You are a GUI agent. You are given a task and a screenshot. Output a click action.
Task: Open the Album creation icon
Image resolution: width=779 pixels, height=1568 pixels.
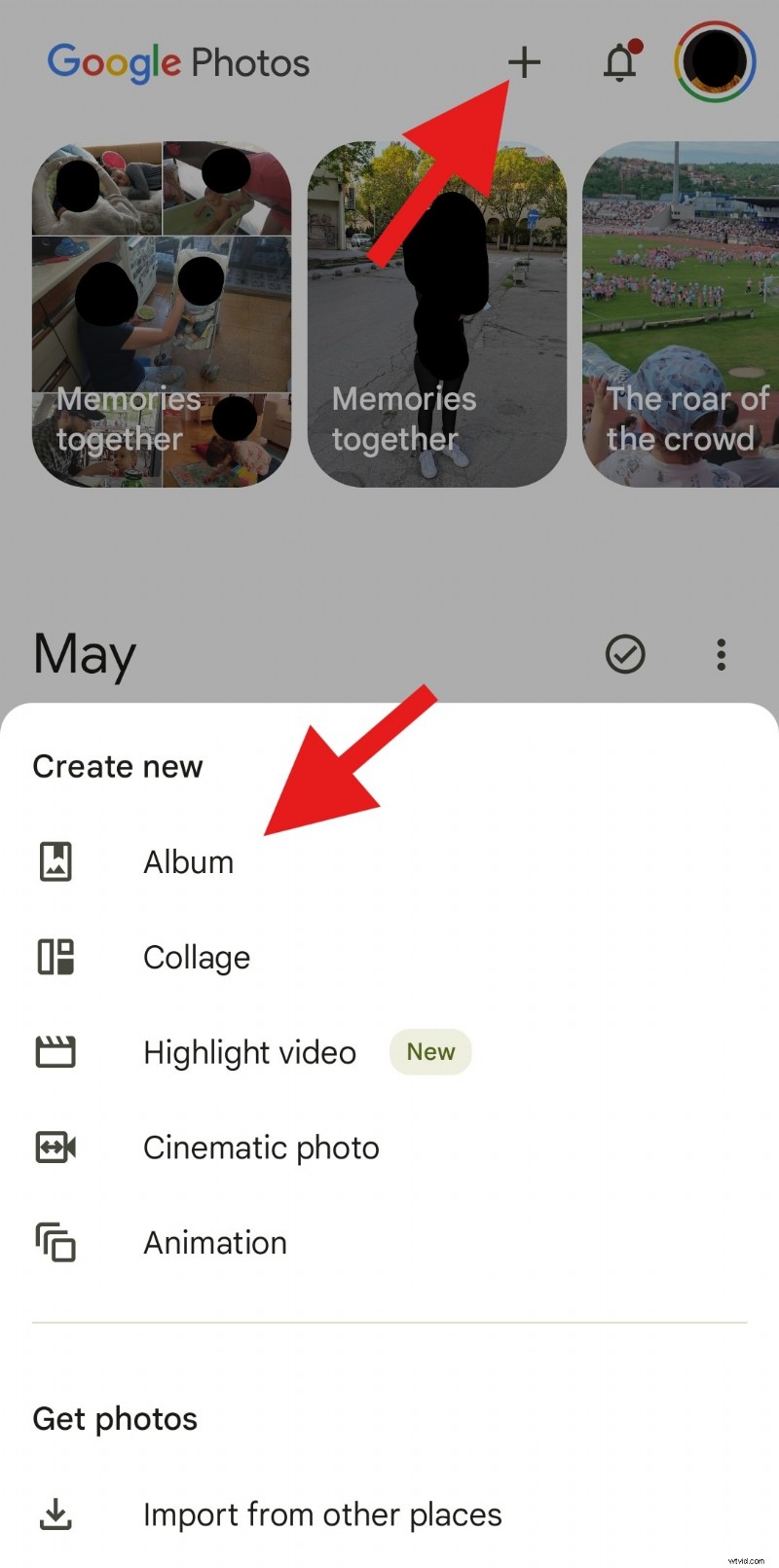(56, 860)
